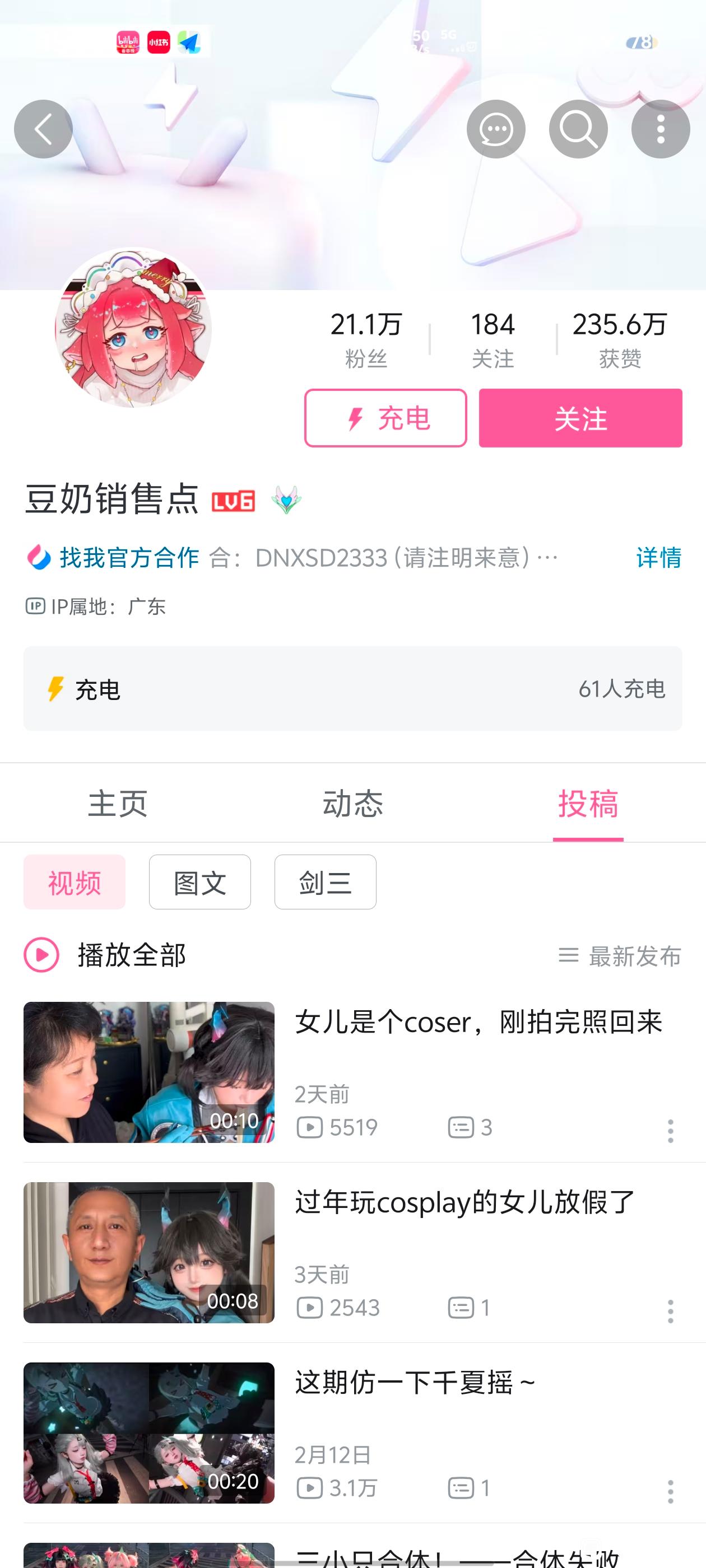Open the 61人充电 charging row
Screen dimensions: 706x1568
tap(352, 688)
